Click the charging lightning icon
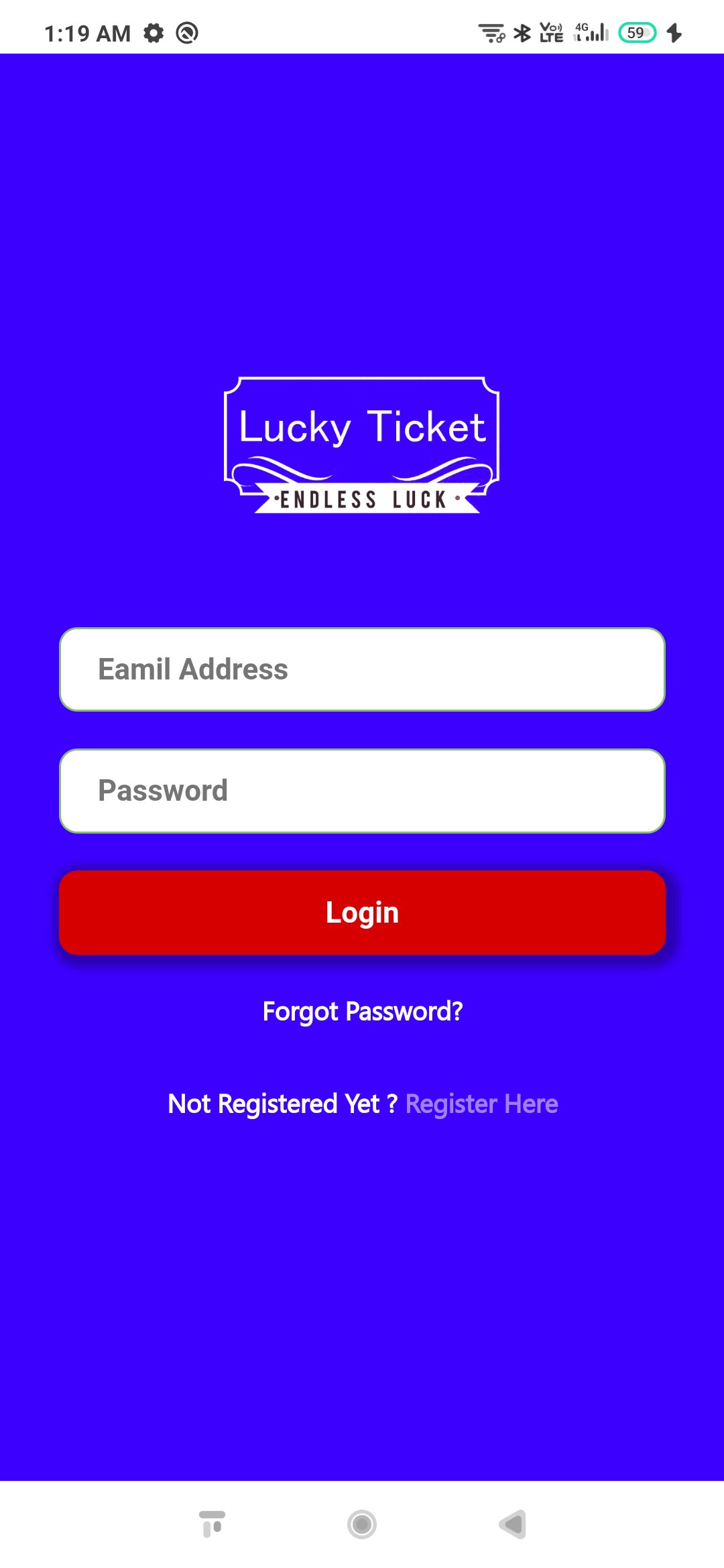Viewport: 724px width, 1568px height. pos(674,31)
